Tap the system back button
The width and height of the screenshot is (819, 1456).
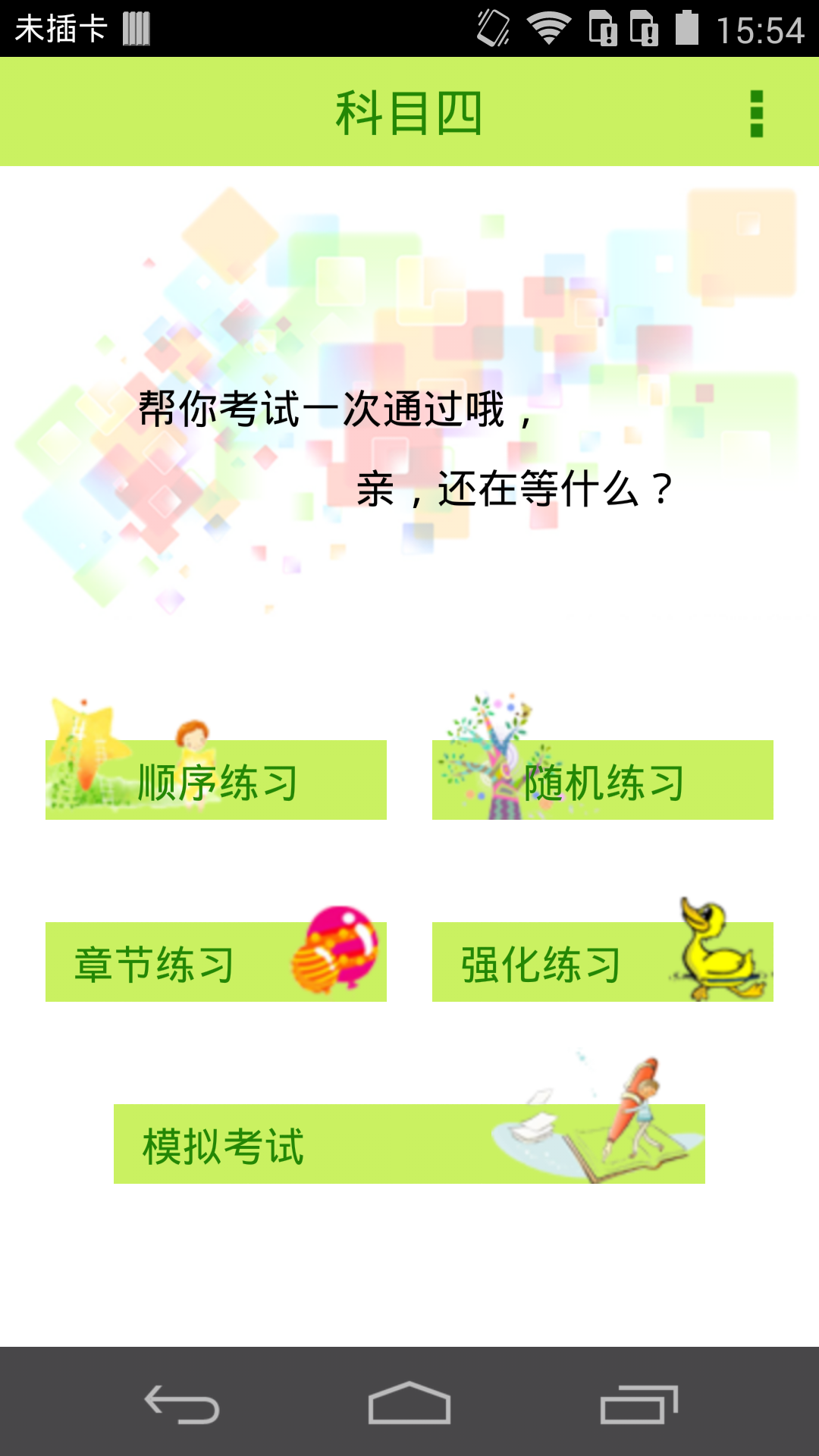pyautogui.click(x=182, y=1404)
